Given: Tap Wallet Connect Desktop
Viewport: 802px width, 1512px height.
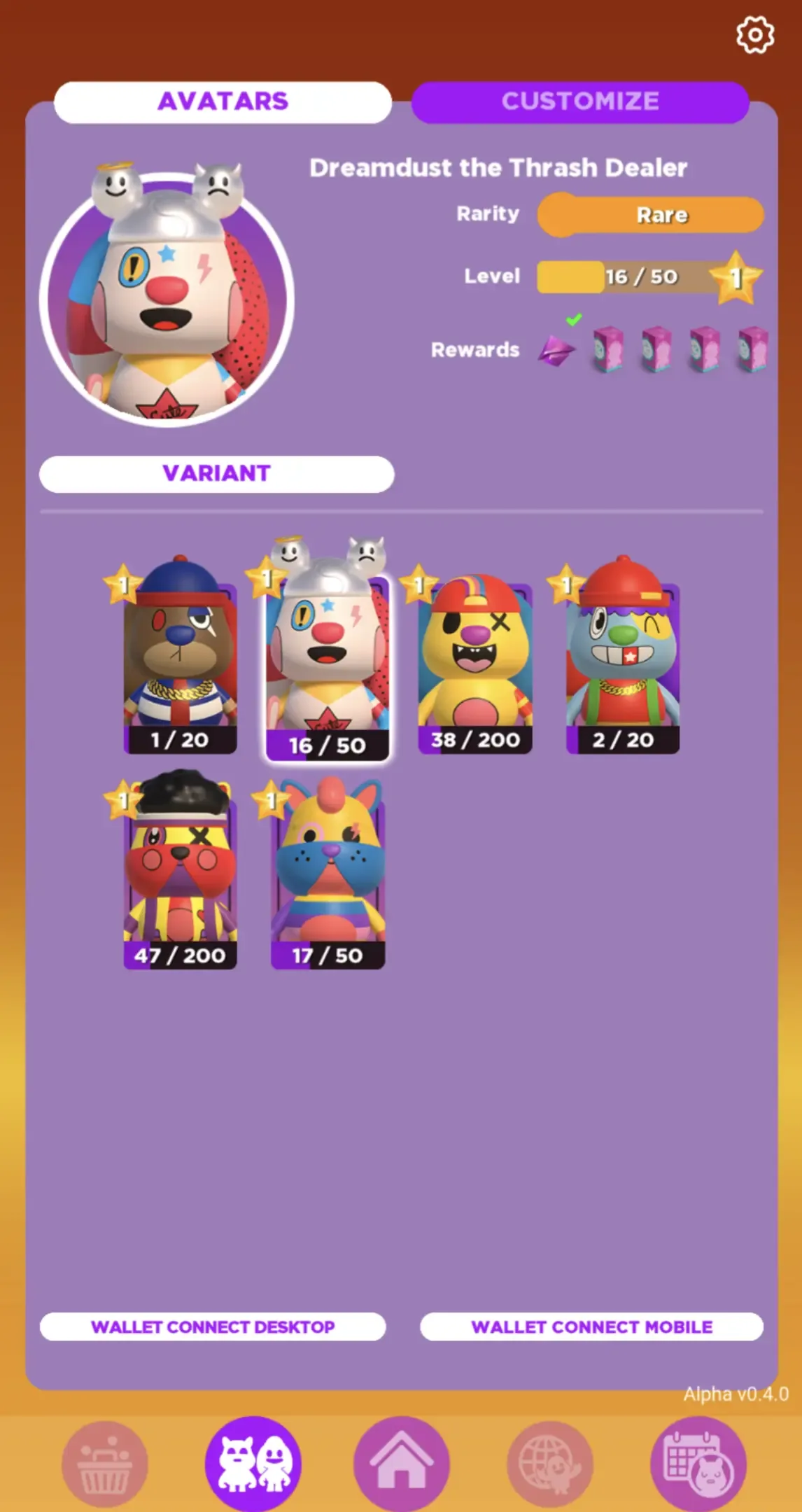Looking at the screenshot, I should coord(213,1326).
